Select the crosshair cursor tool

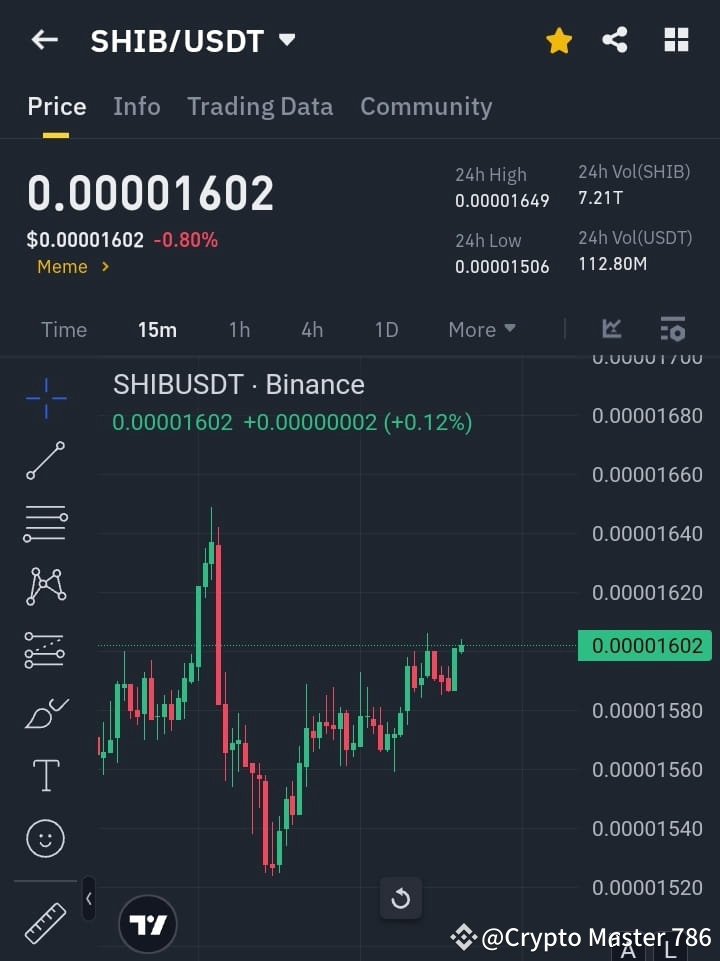(x=45, y=398)
